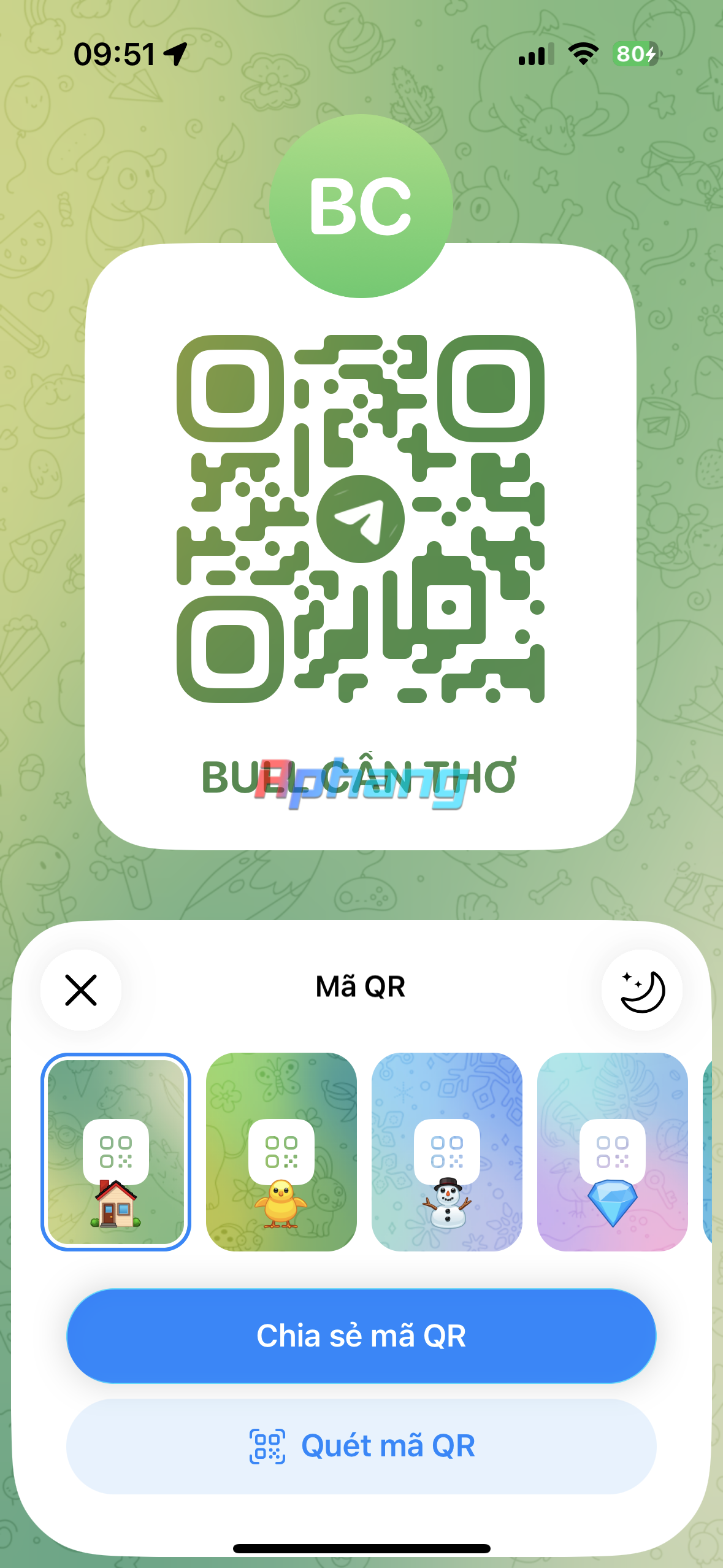Select the house theme
The width and height of the screenshot is (723, 1568).
[116, 1151]
